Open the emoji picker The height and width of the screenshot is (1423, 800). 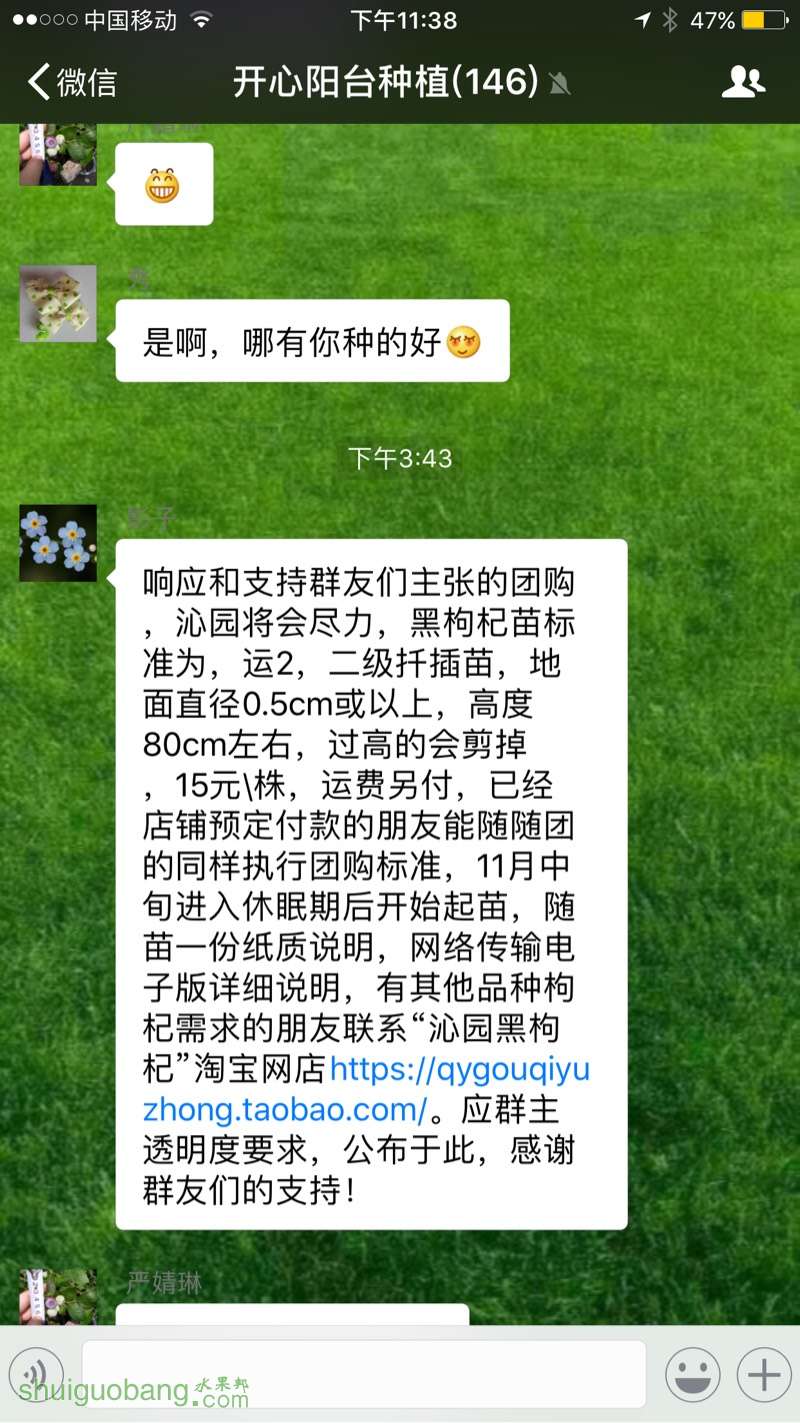tap(692, 1375)
